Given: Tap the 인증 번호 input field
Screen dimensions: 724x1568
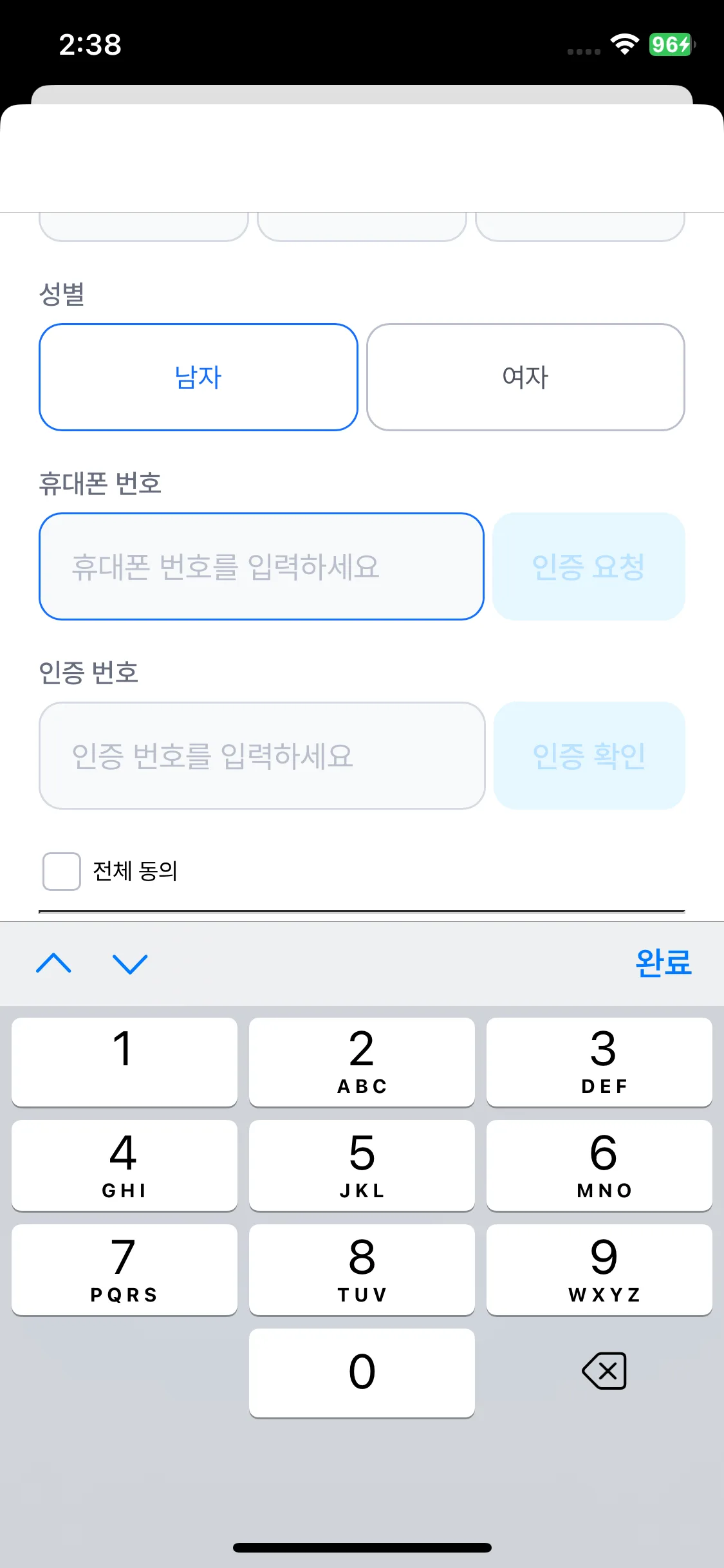Looking at the screenshot, I should click(x=262, y=755).
